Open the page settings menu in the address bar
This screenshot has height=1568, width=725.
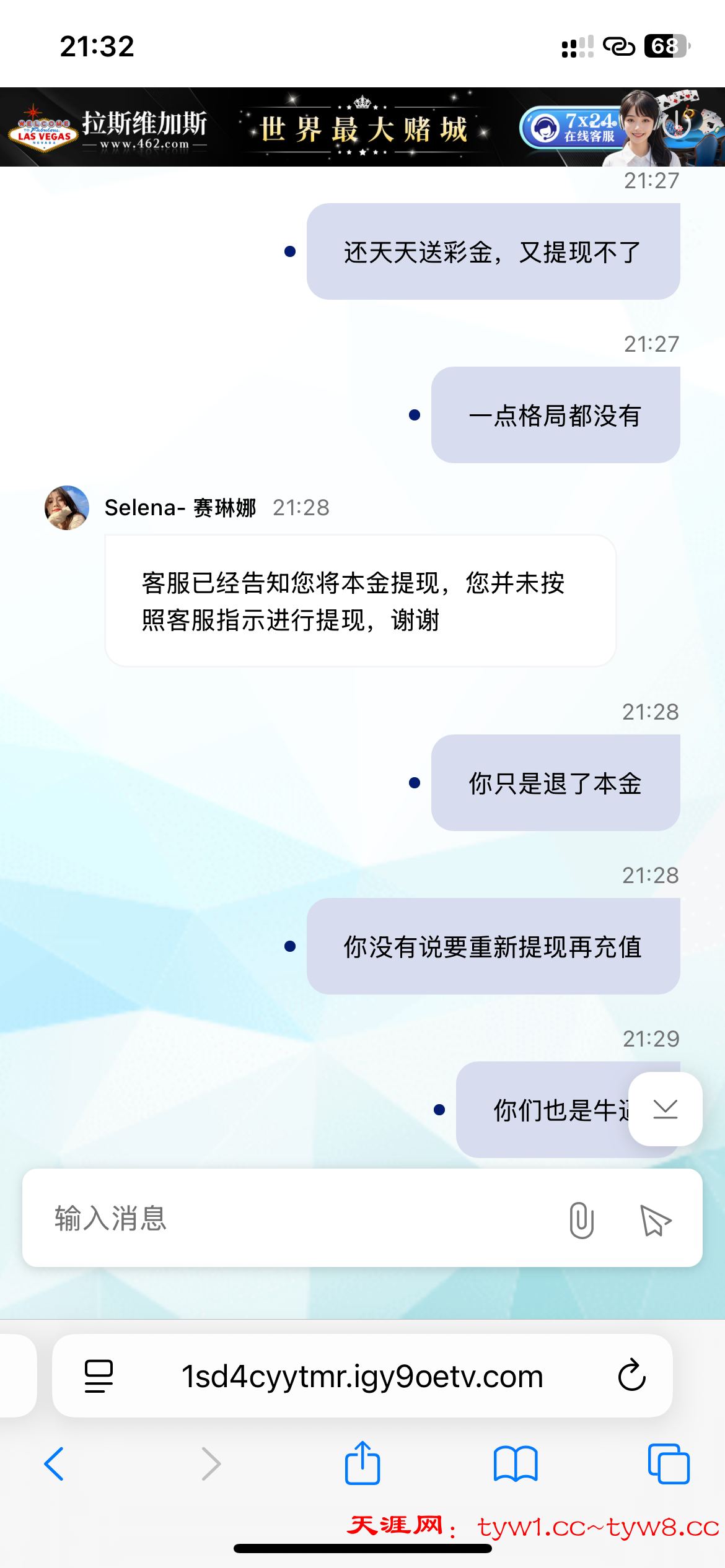(99, 1376)
